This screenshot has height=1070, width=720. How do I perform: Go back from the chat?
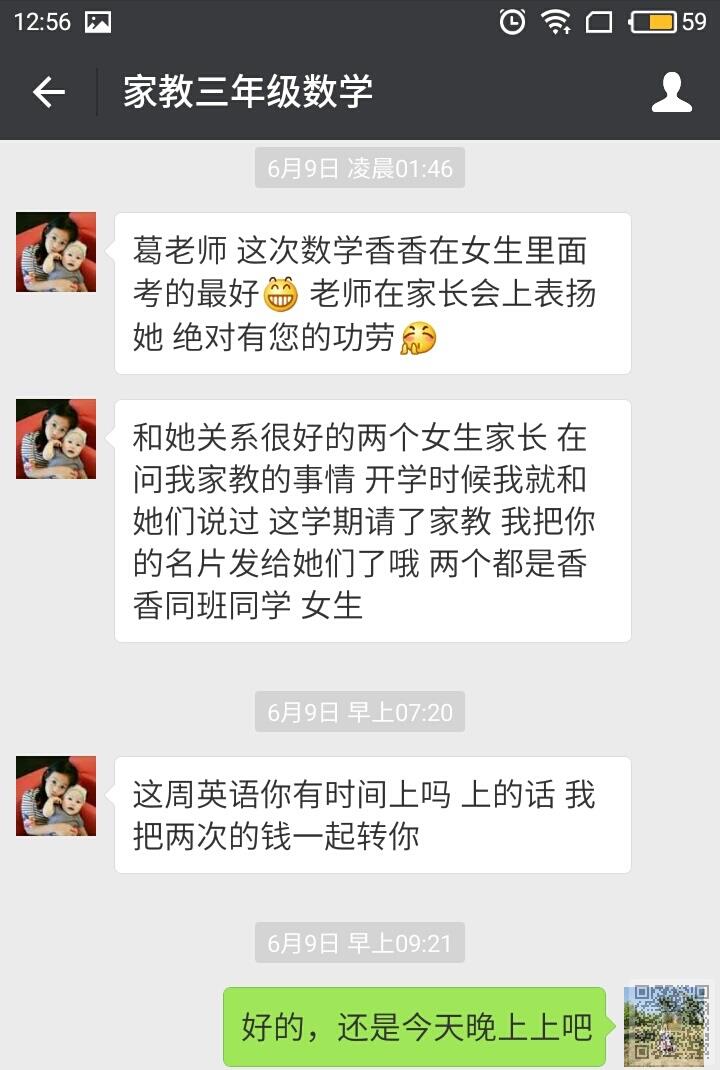(48, 93)
